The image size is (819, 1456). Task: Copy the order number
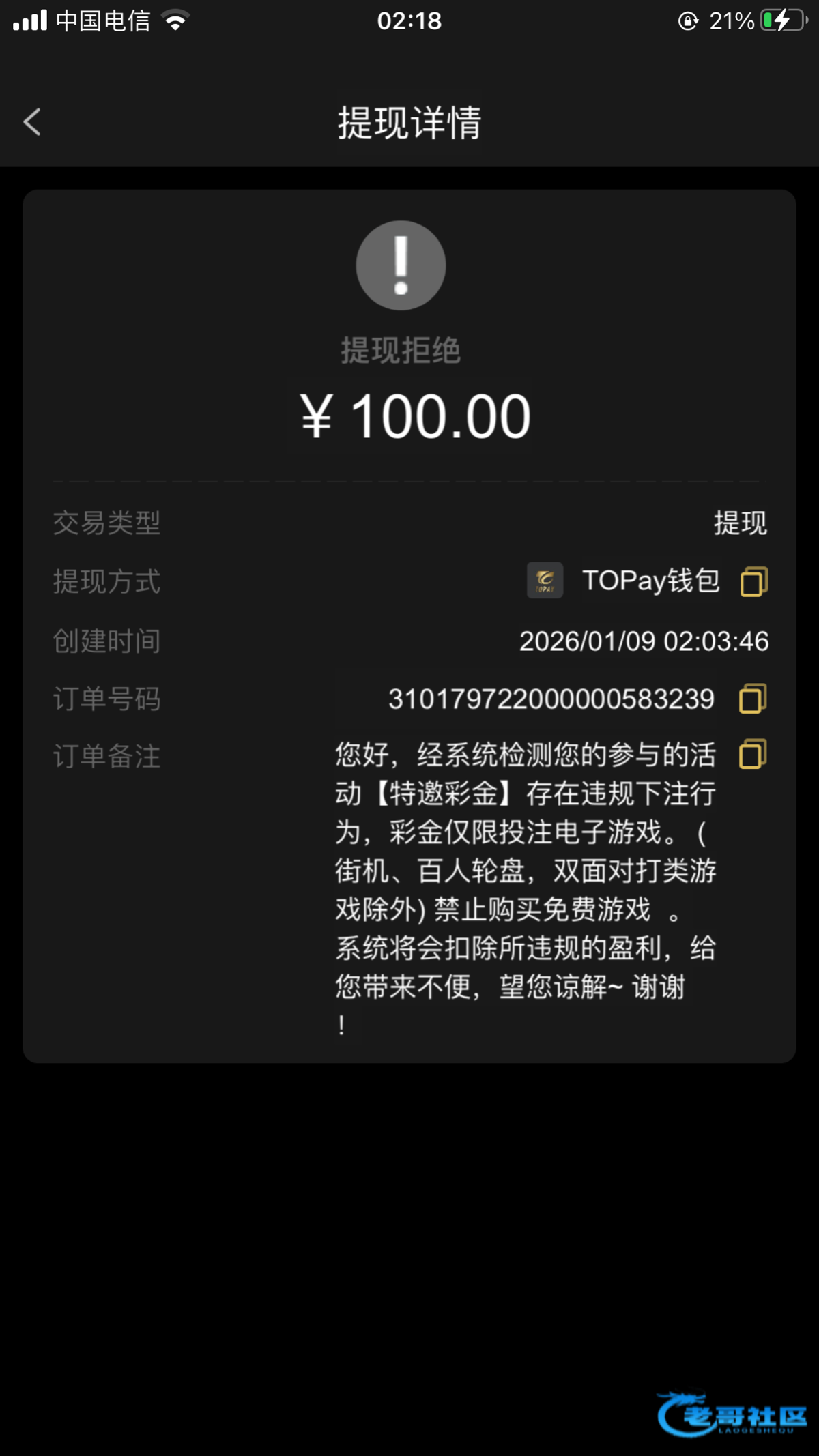[753, 699]
